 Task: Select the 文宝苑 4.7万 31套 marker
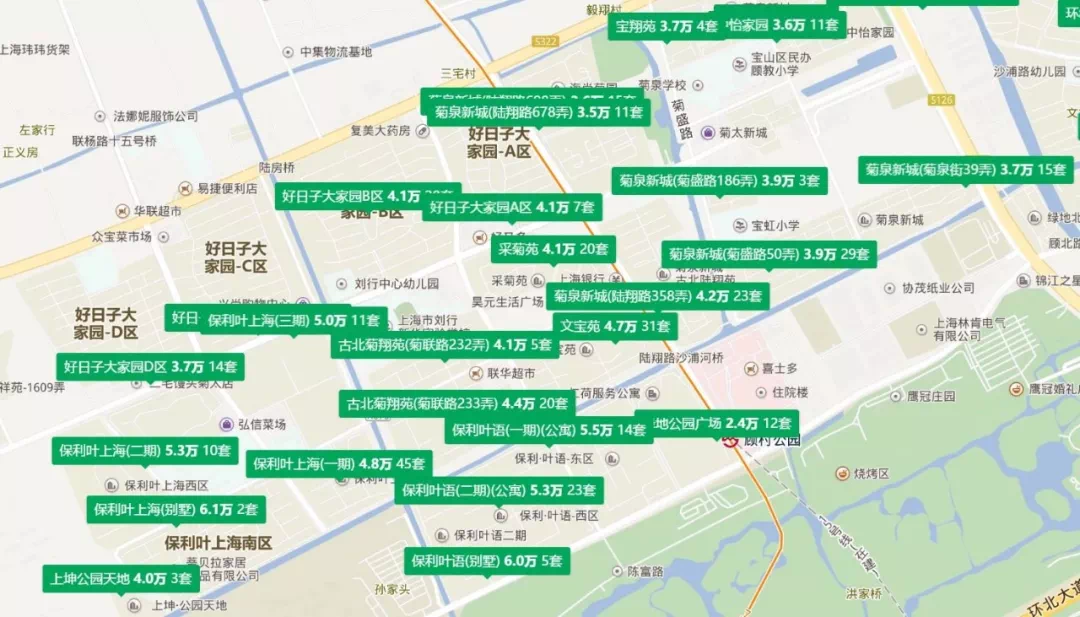[614, 326]
